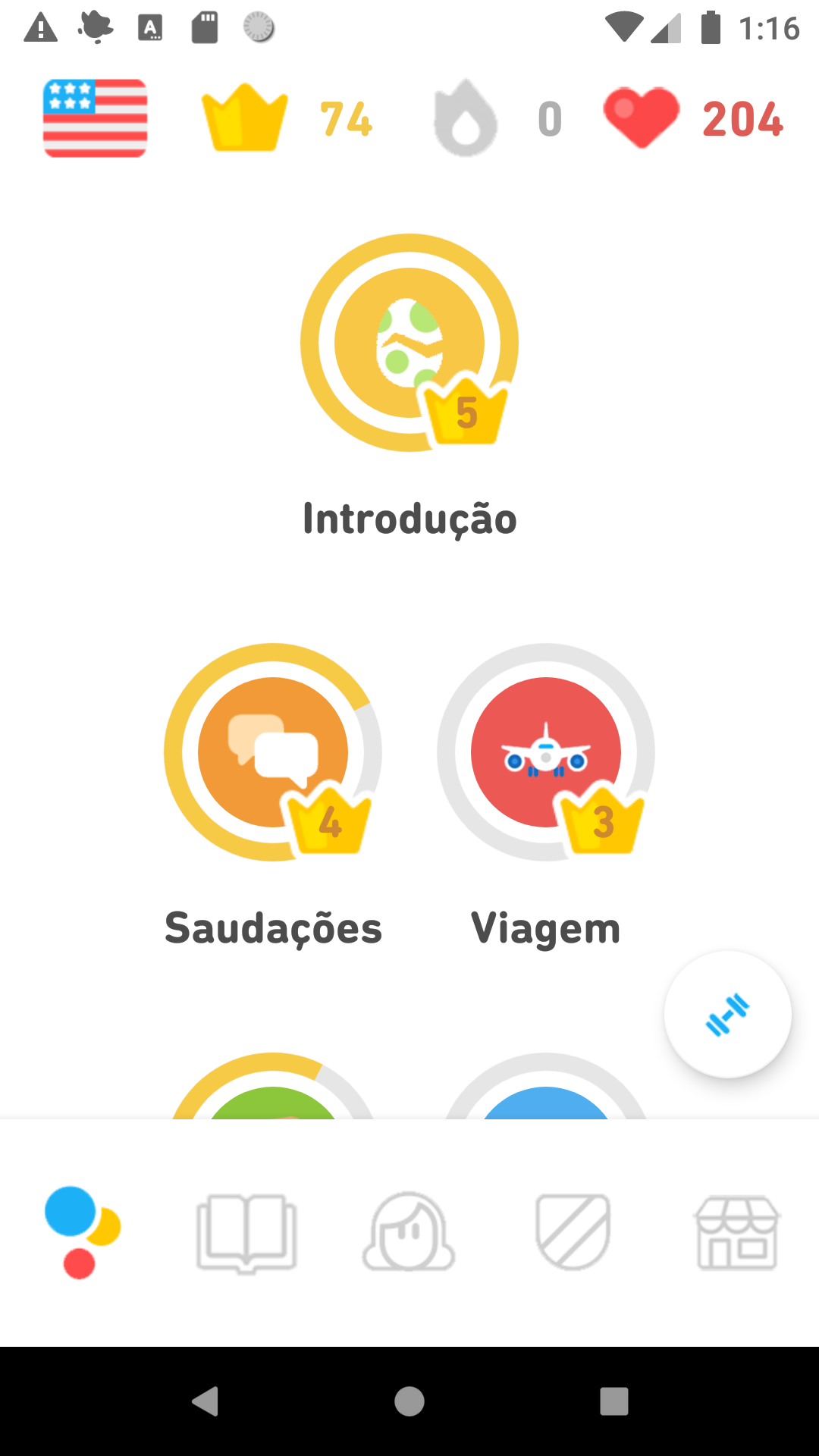Open the Saudações skill
The width and height of the screenshot is (819, 1456).
(273, 752)
